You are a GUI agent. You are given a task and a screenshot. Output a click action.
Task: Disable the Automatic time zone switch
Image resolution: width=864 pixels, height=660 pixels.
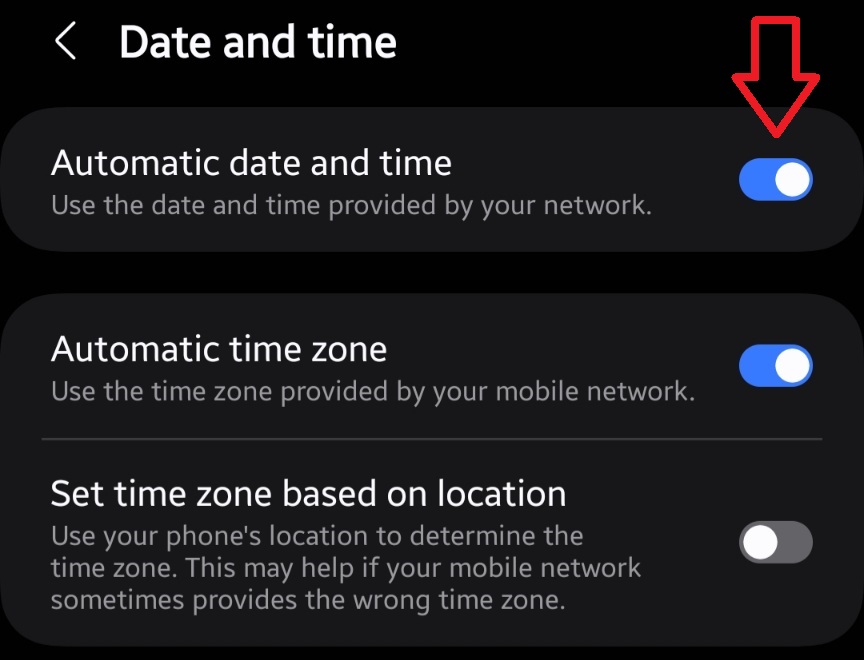click(775, 366)
